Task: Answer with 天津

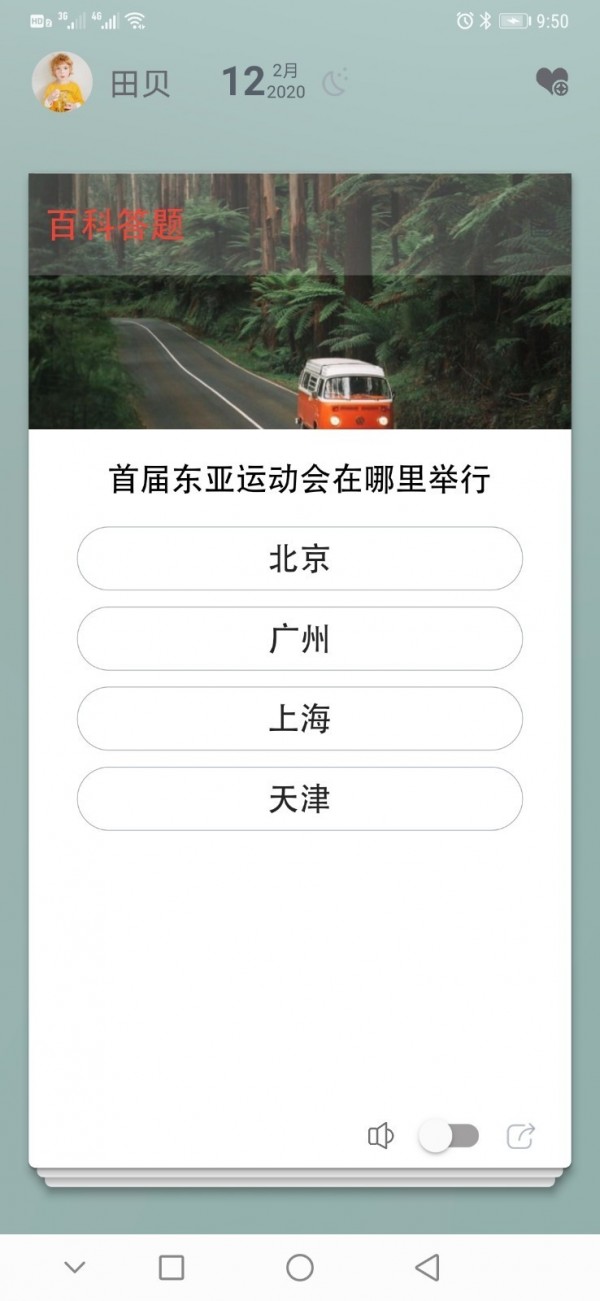Action: (x=299, y=798)
